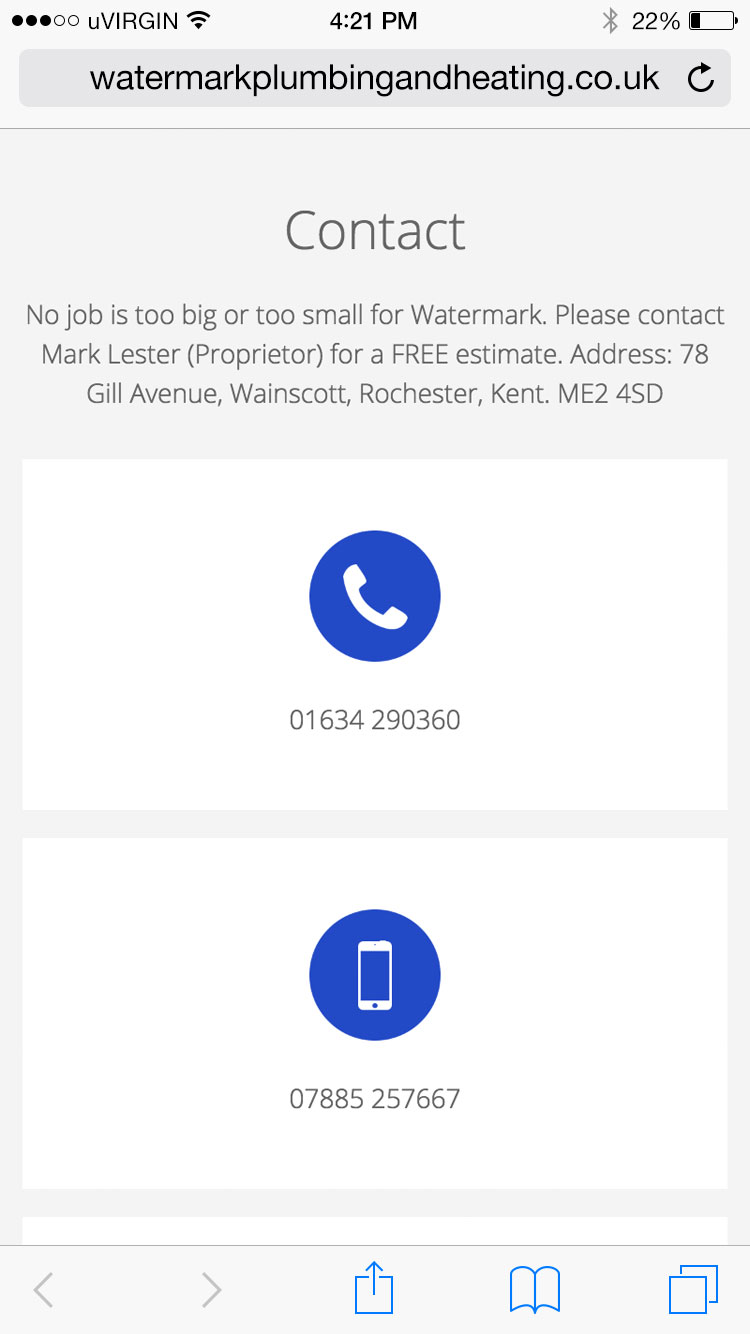The image size is (750, 1334).
Task: Call mobile 07885 257667
Action: (375, 1099)
